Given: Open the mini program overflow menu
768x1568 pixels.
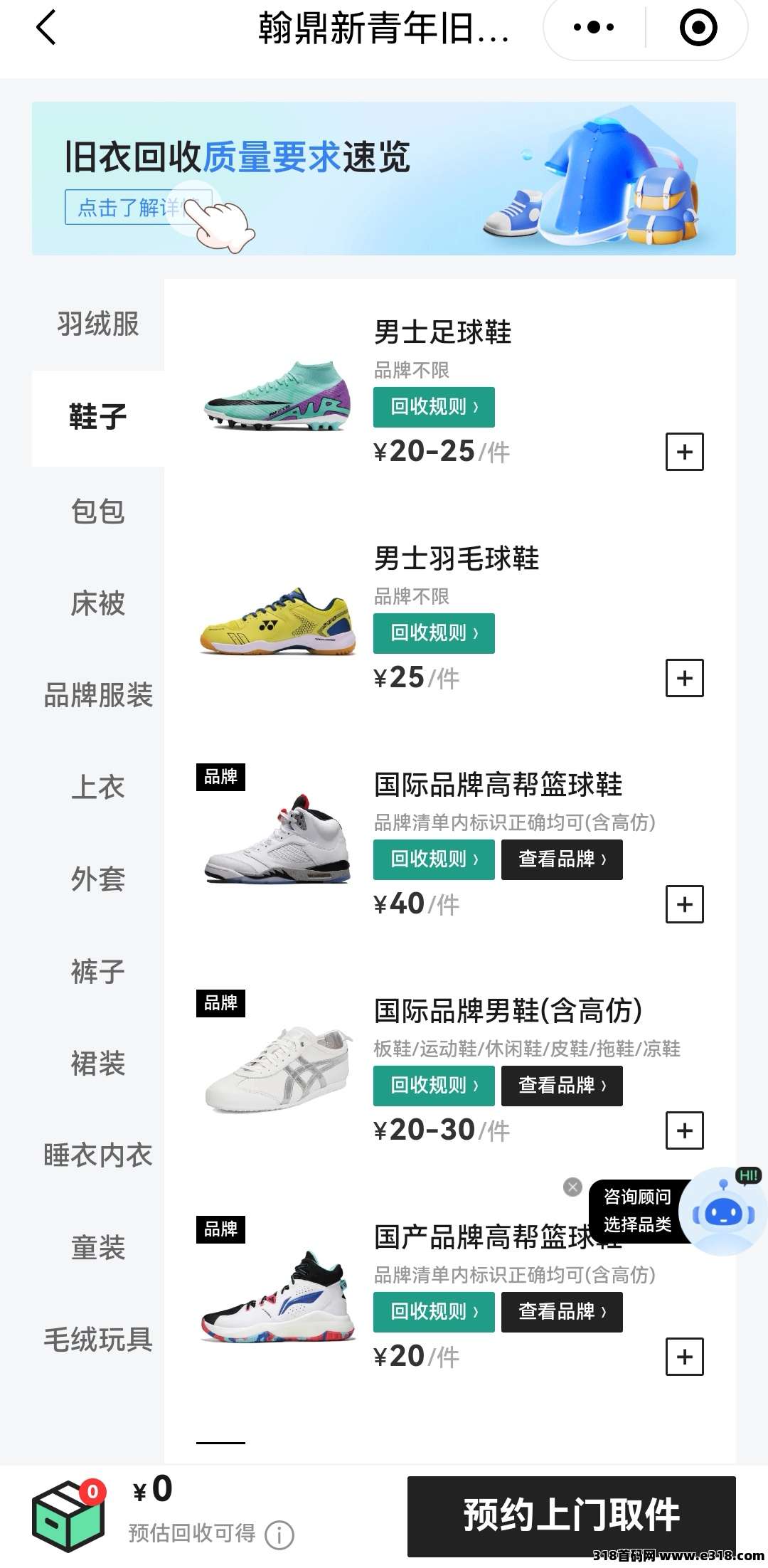Looking at the screenshot, I should [594, 28].
